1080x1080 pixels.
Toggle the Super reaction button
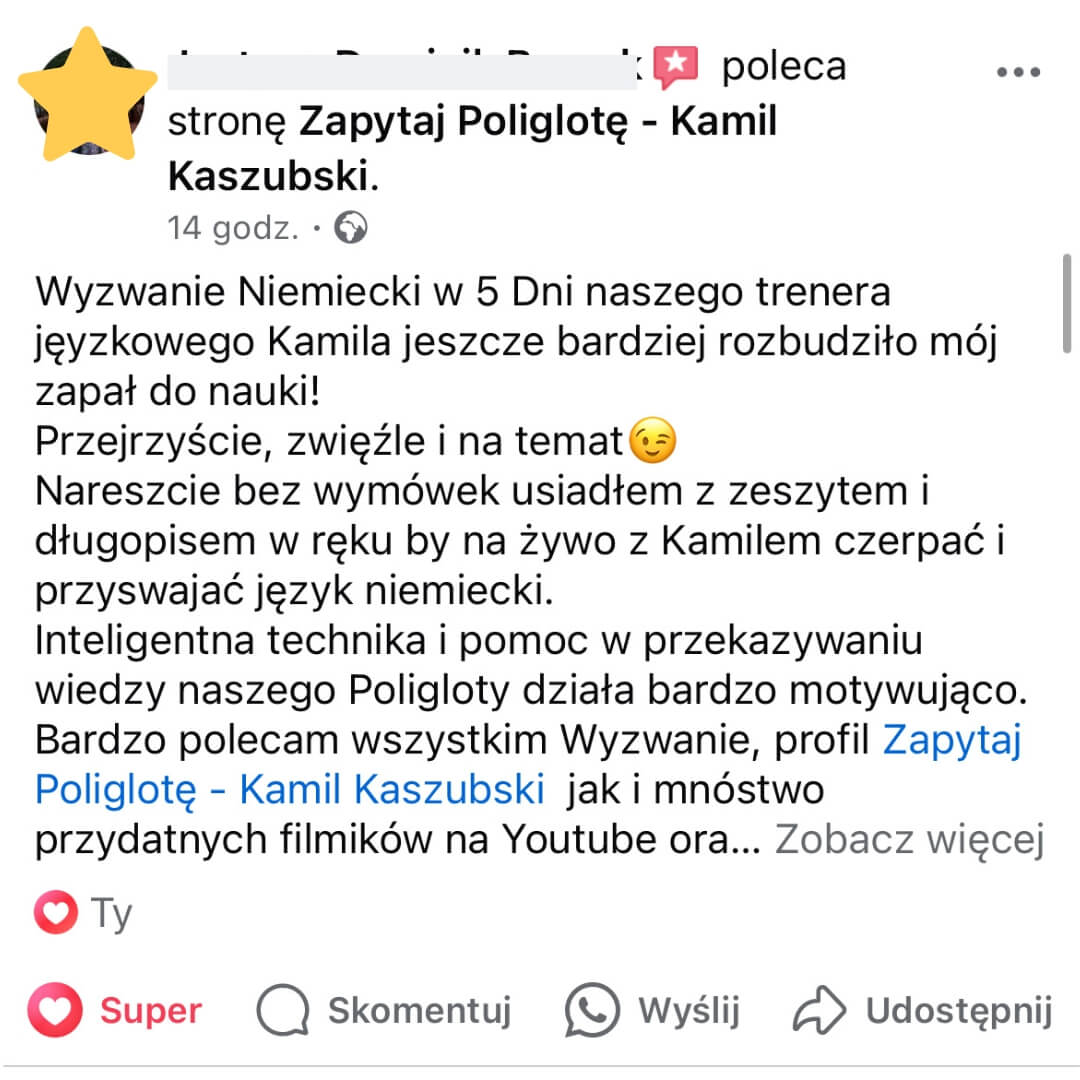[x=115, y=1010]
